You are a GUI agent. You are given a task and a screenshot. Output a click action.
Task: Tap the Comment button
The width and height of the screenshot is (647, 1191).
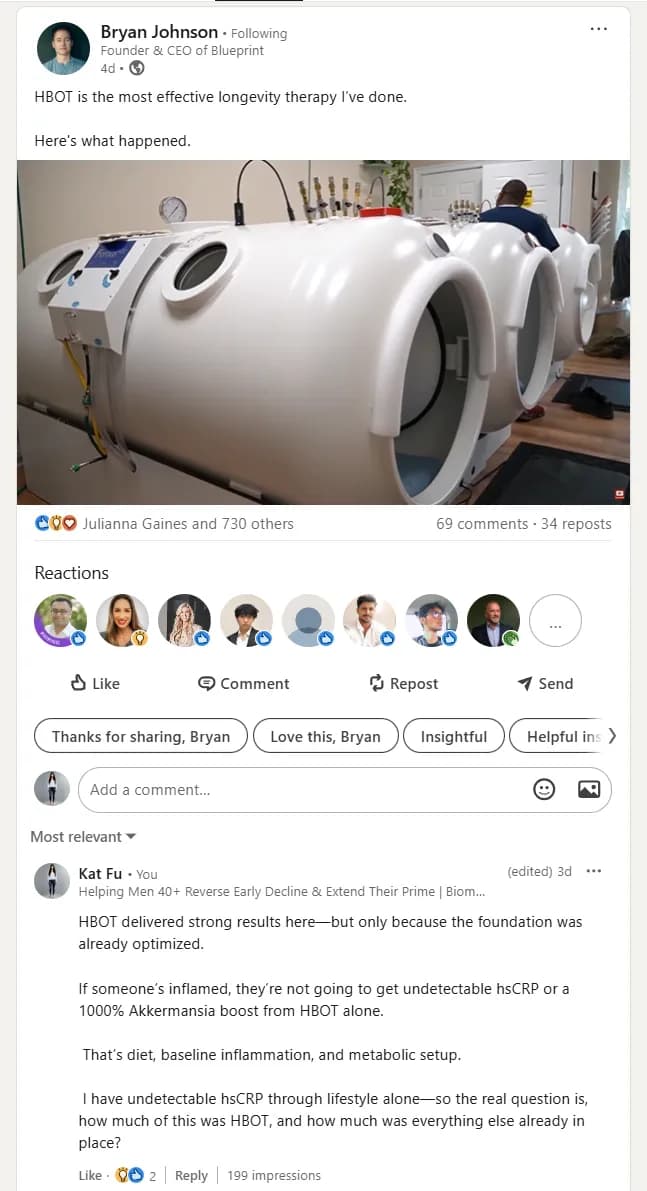tap(243, 683)
